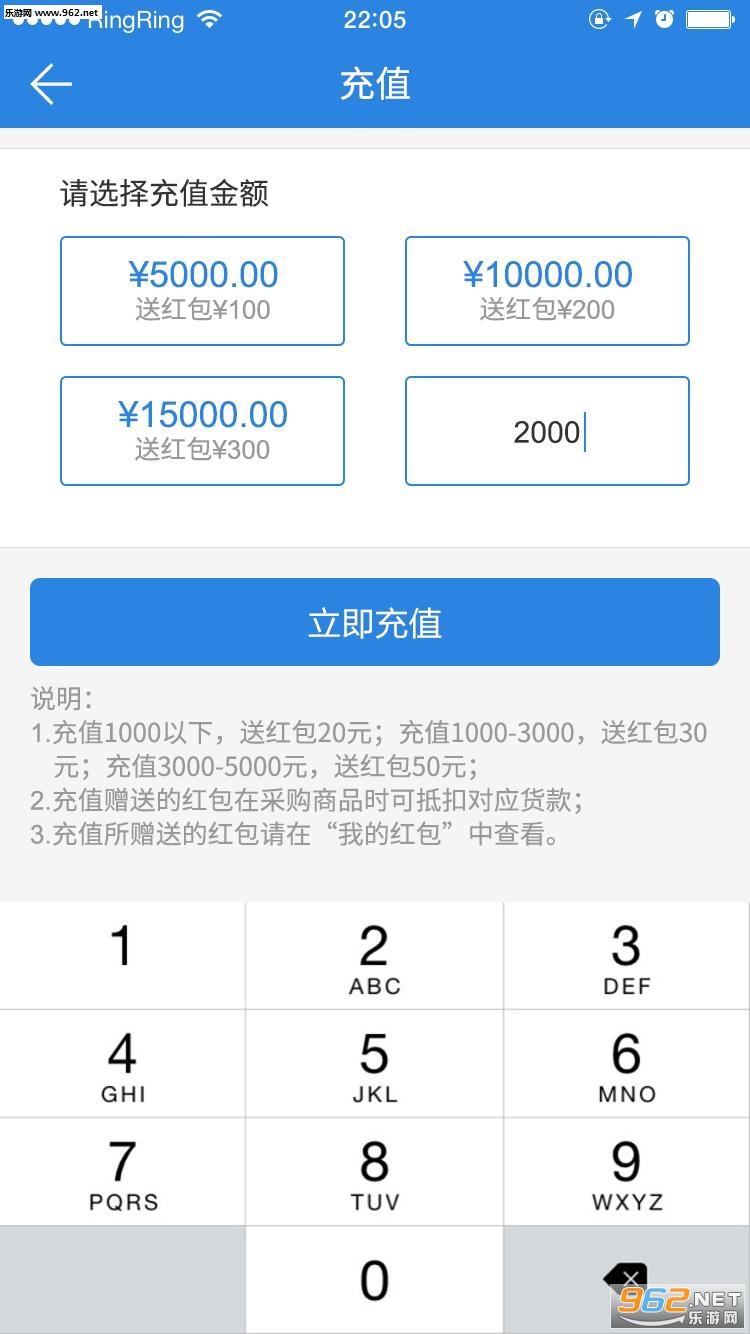
Task: Select the ¥5000.00 recharge amount
Action: 202,291
